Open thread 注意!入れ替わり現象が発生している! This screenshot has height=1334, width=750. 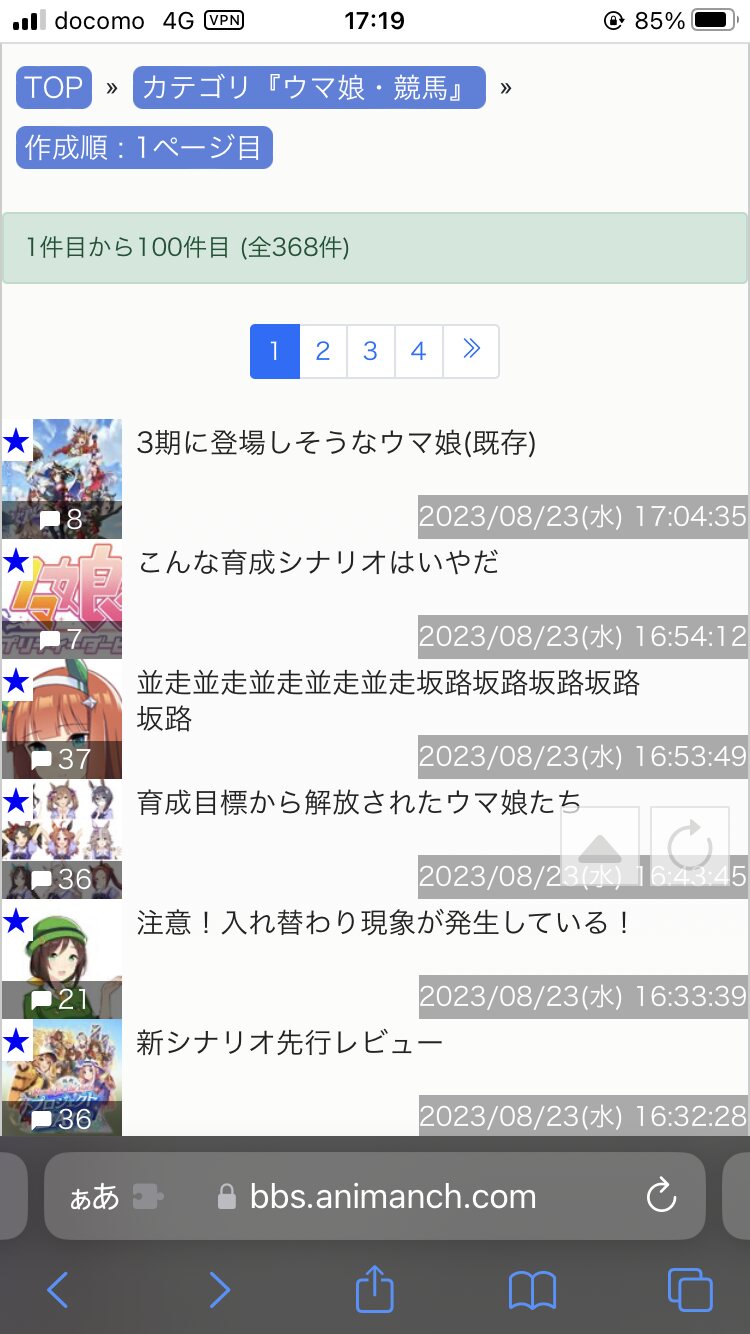pyautogui.click(x=385, y=922)
